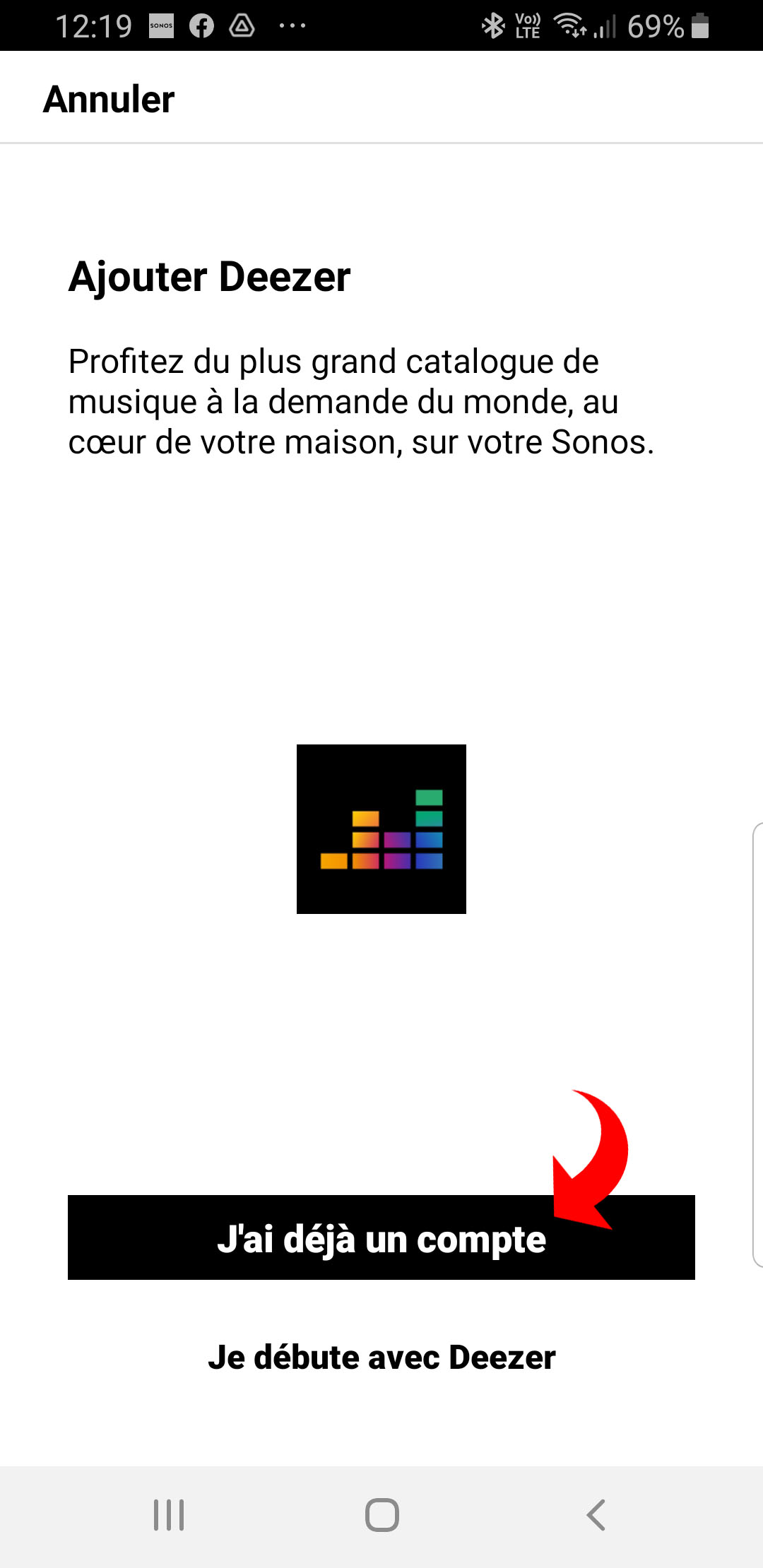The image size is (763, 1568).
Task: Tap the Deezer logo image
Action: [381, 828]
